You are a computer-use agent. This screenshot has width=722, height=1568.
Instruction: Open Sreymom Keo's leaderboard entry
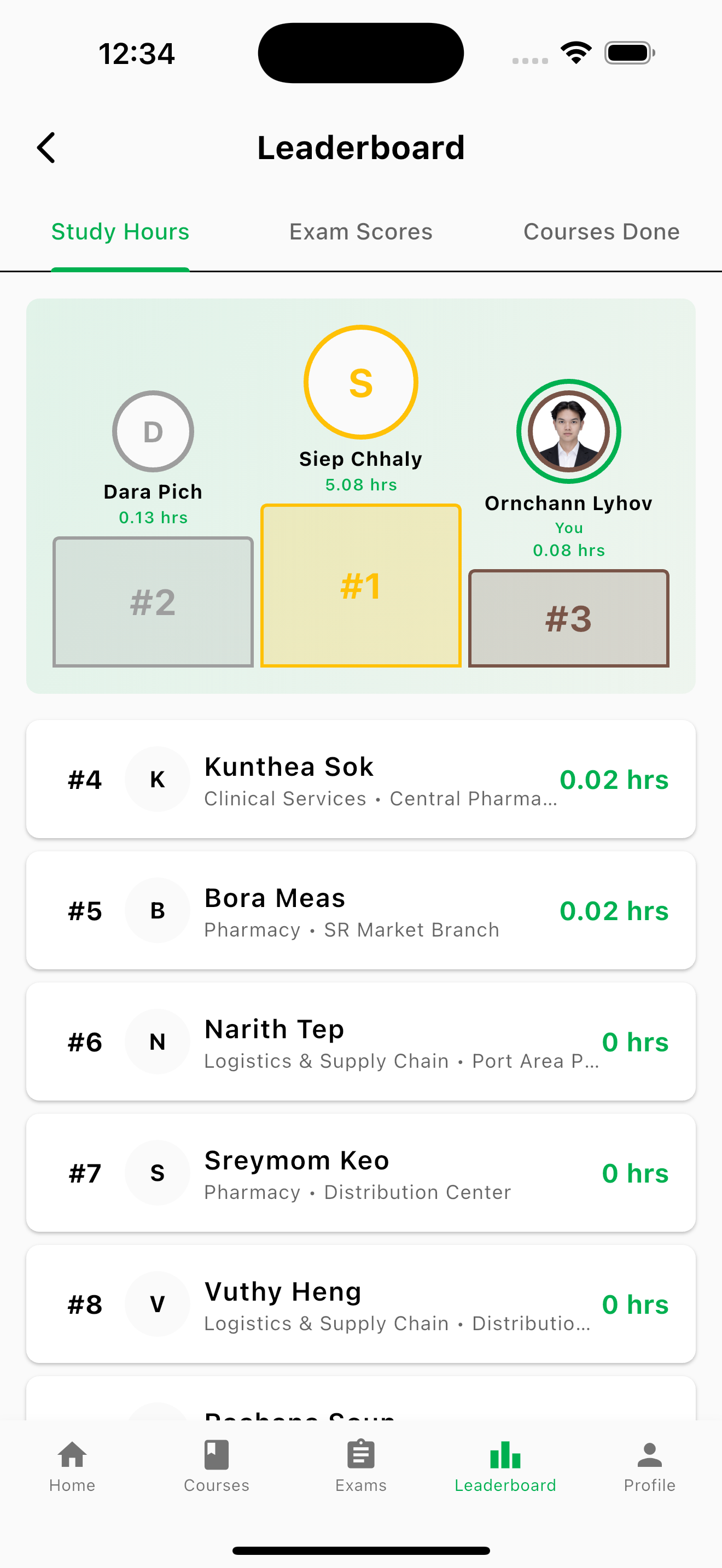click(x=360, y=1173)
